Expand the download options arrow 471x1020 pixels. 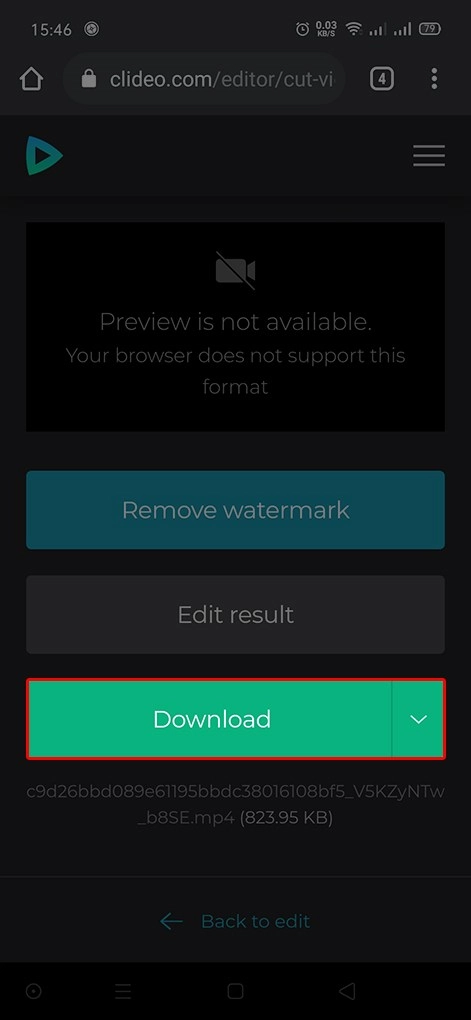[x=418, y=719]
